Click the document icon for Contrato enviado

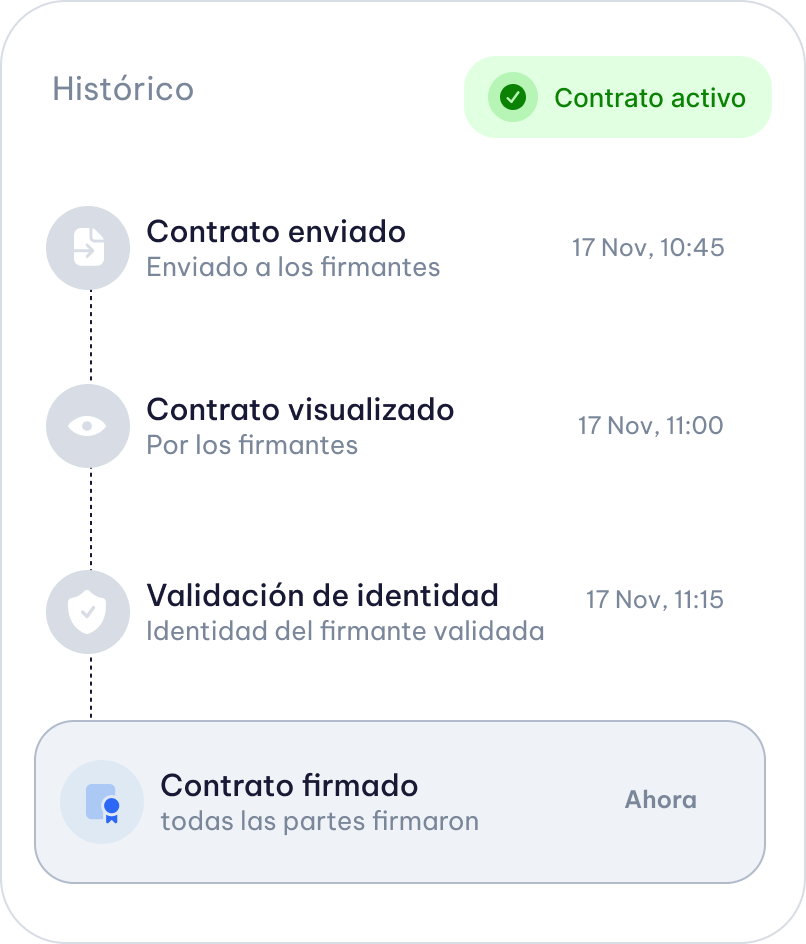point(88,248)
